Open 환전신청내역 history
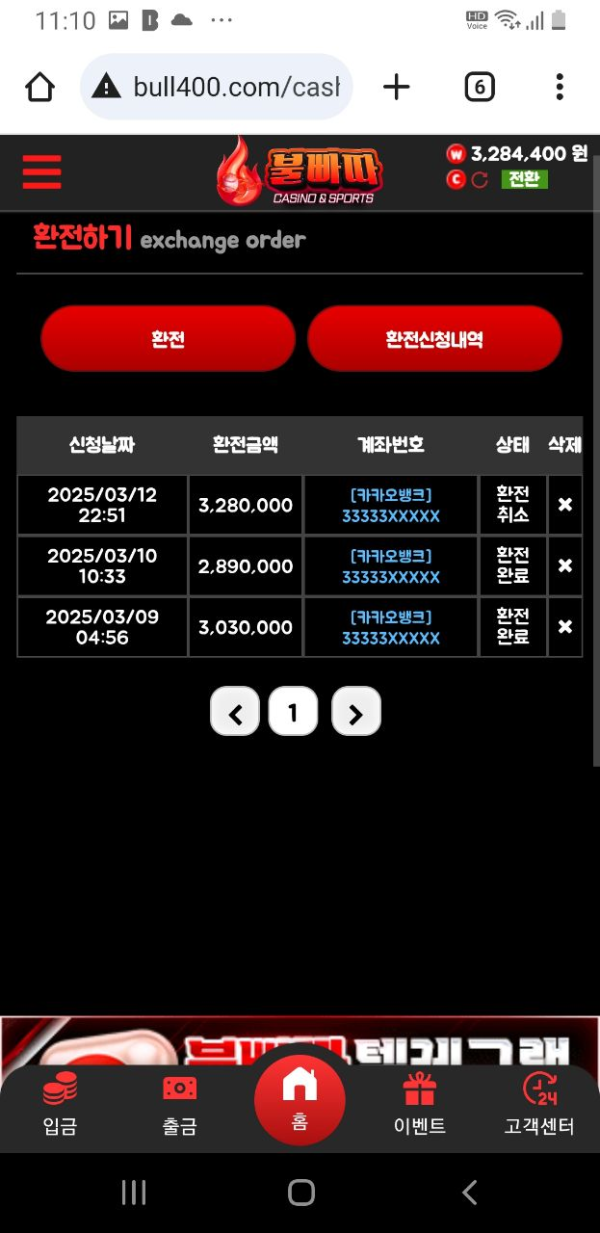 pos(434,339)
